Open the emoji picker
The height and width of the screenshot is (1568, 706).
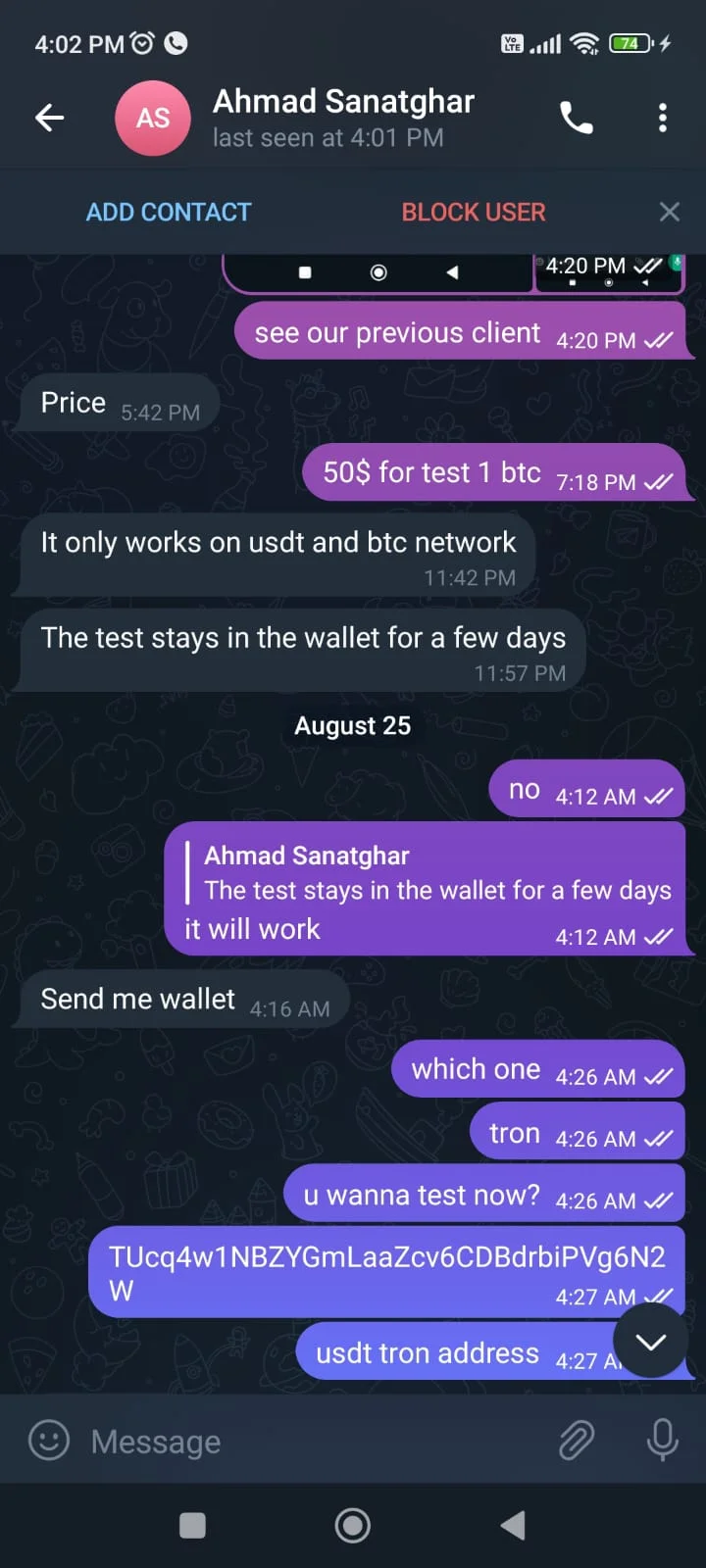pos(49,1441)
